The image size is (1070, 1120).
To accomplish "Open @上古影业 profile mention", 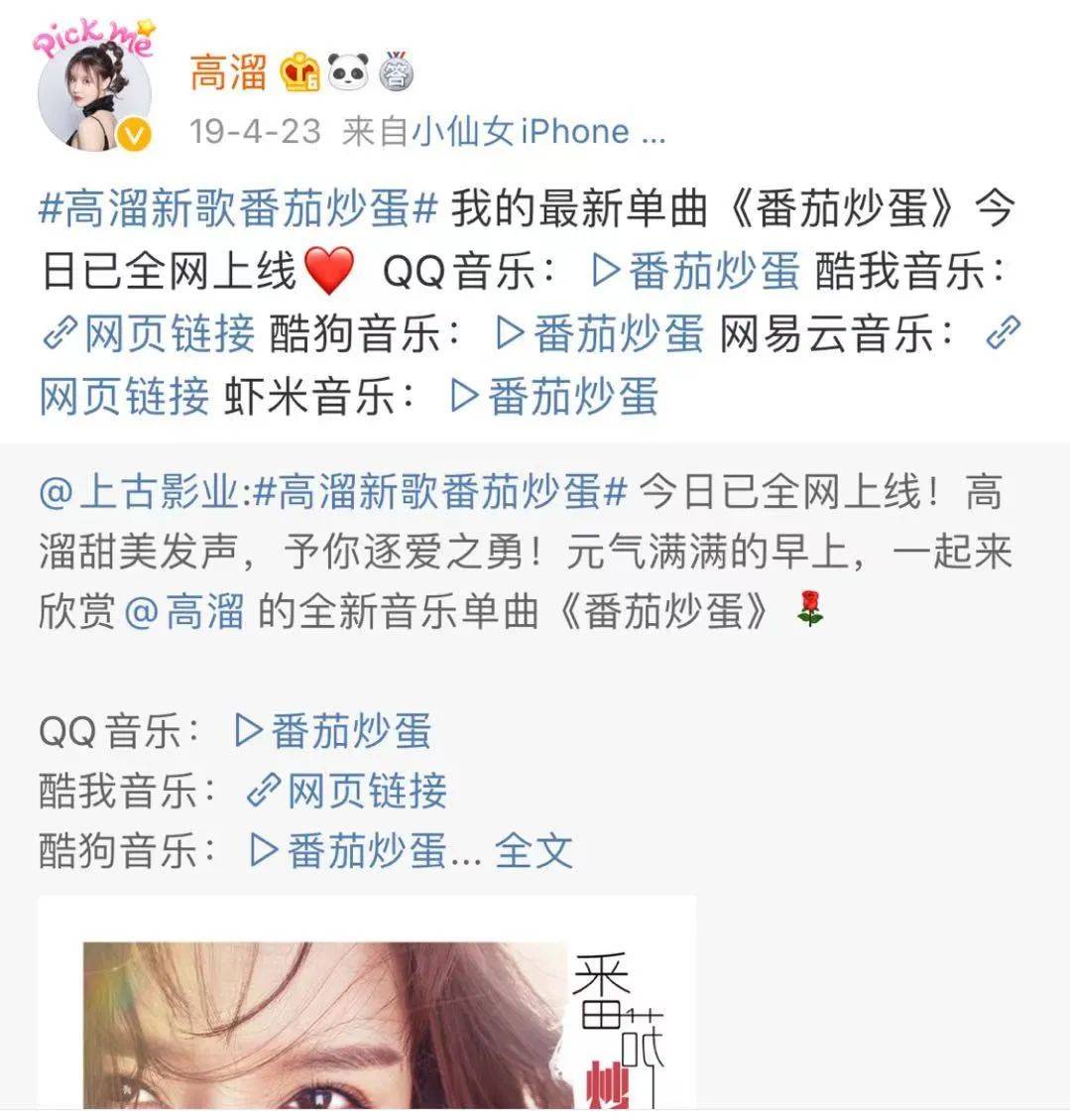I will point(139,492).
